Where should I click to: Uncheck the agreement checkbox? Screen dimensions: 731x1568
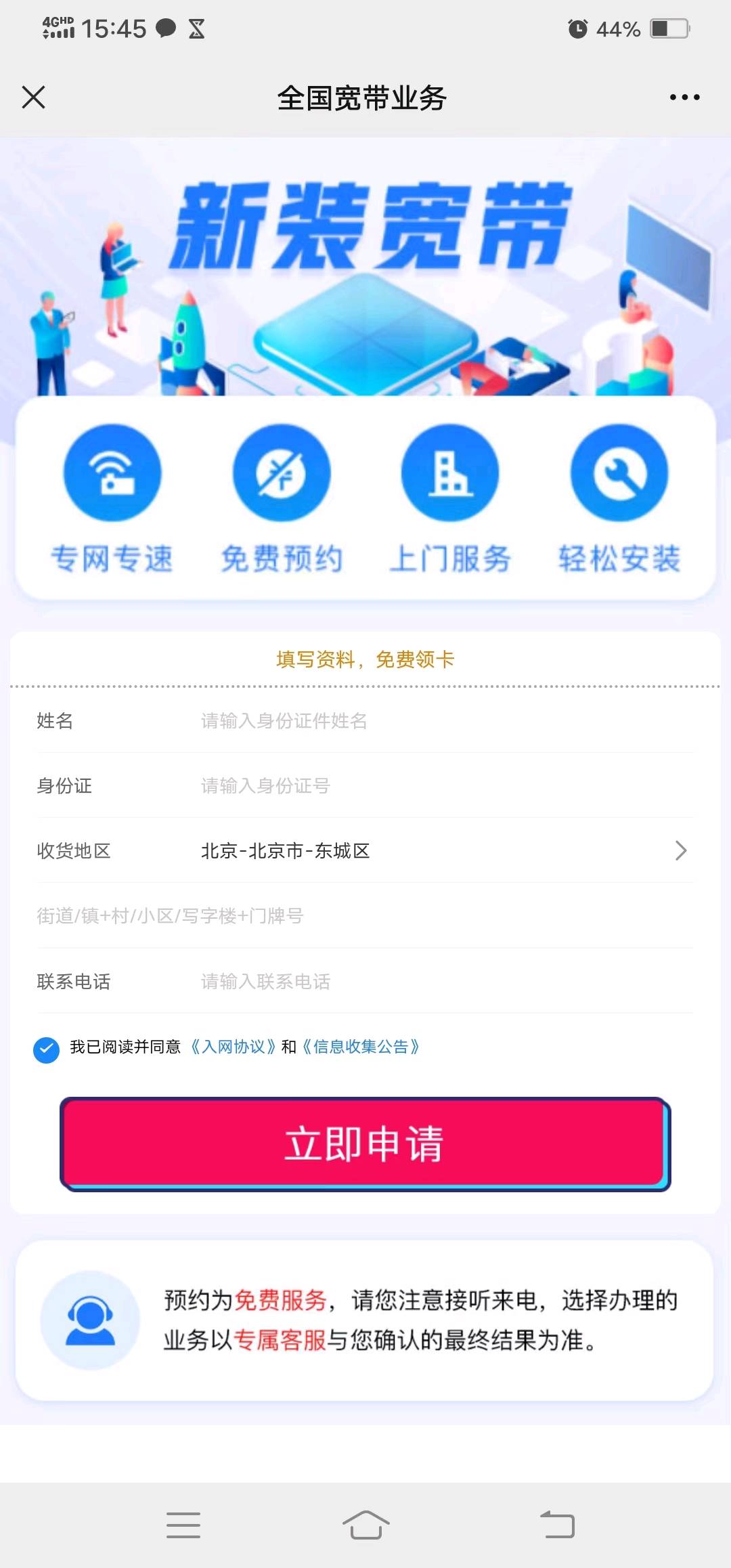tap(47, 1049)
